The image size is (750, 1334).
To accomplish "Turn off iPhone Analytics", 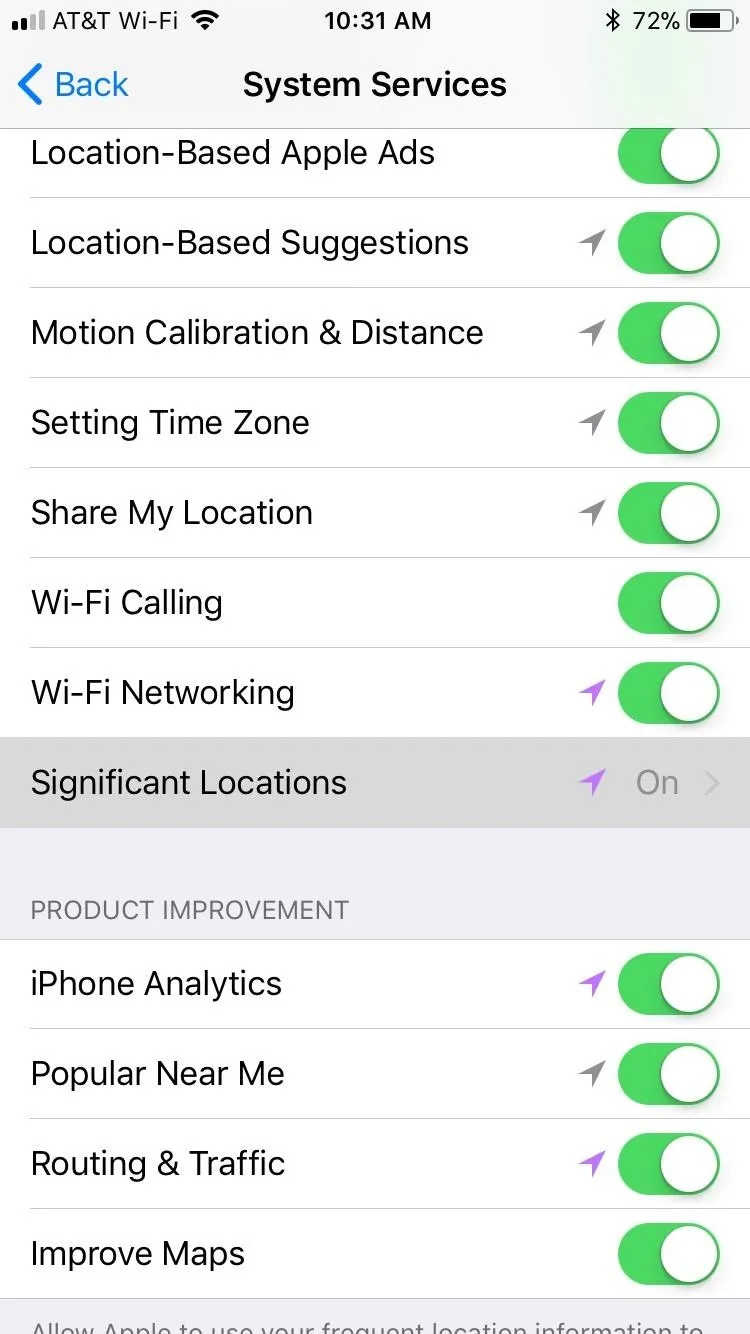I will coord(669,984).
